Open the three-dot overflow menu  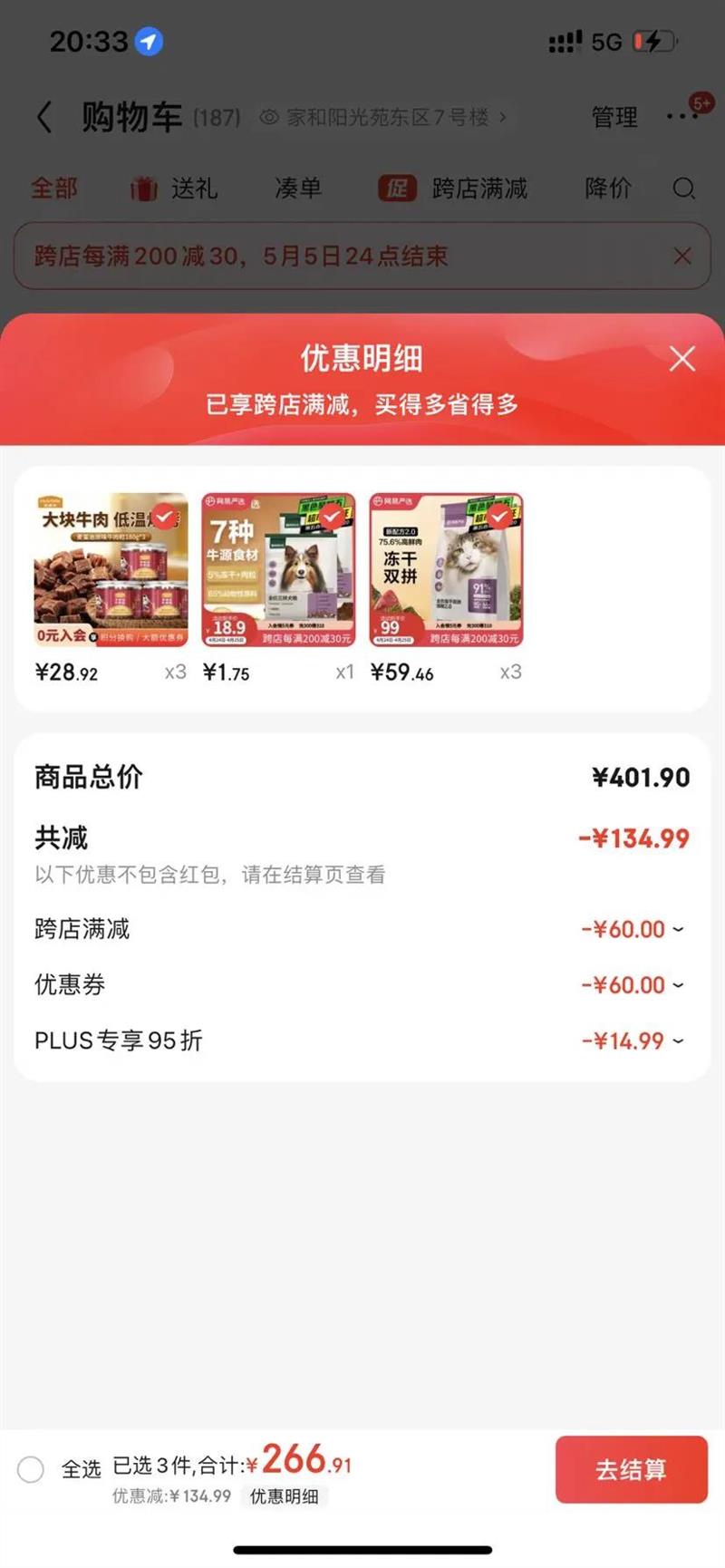[681, 117]
